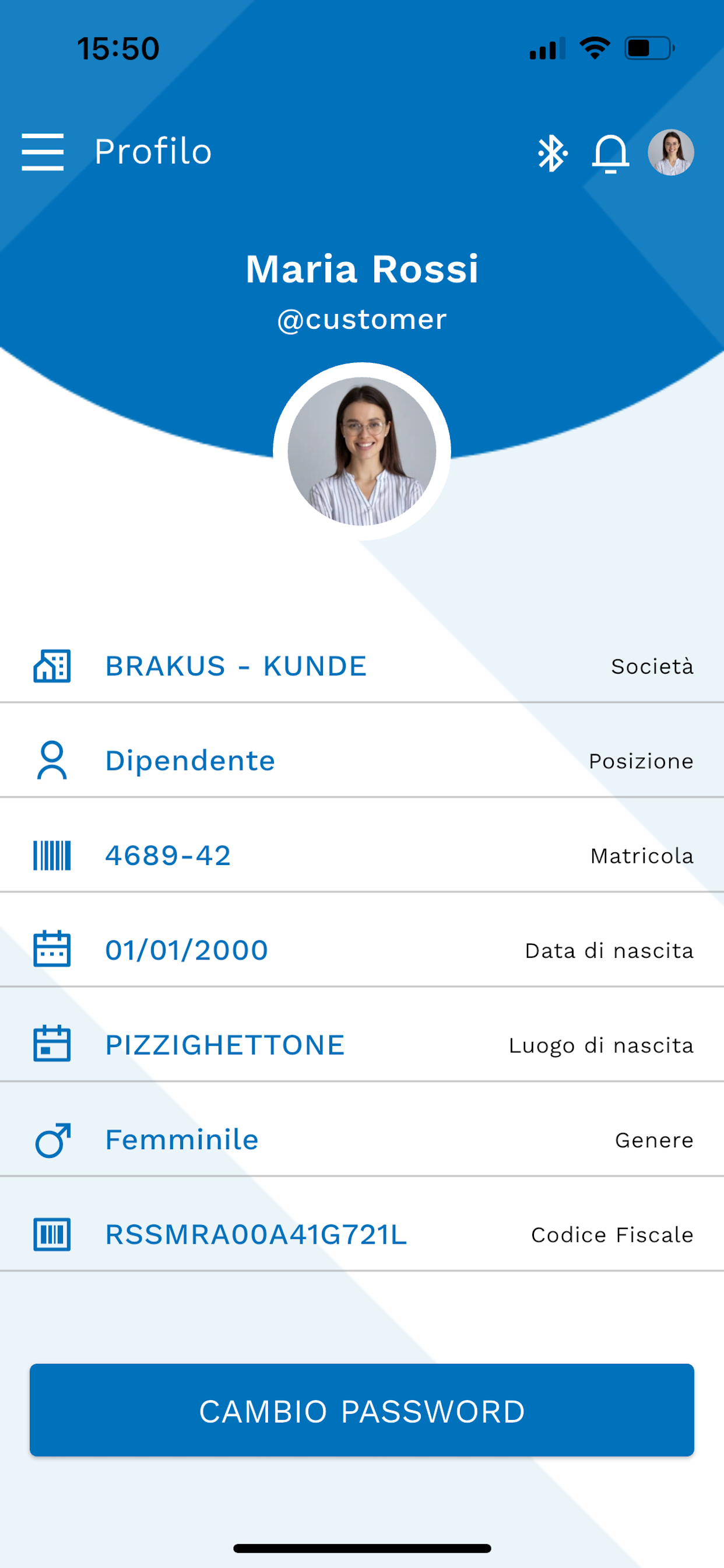Tap the Bluetooth icon in the header

(x=552, y=153)
